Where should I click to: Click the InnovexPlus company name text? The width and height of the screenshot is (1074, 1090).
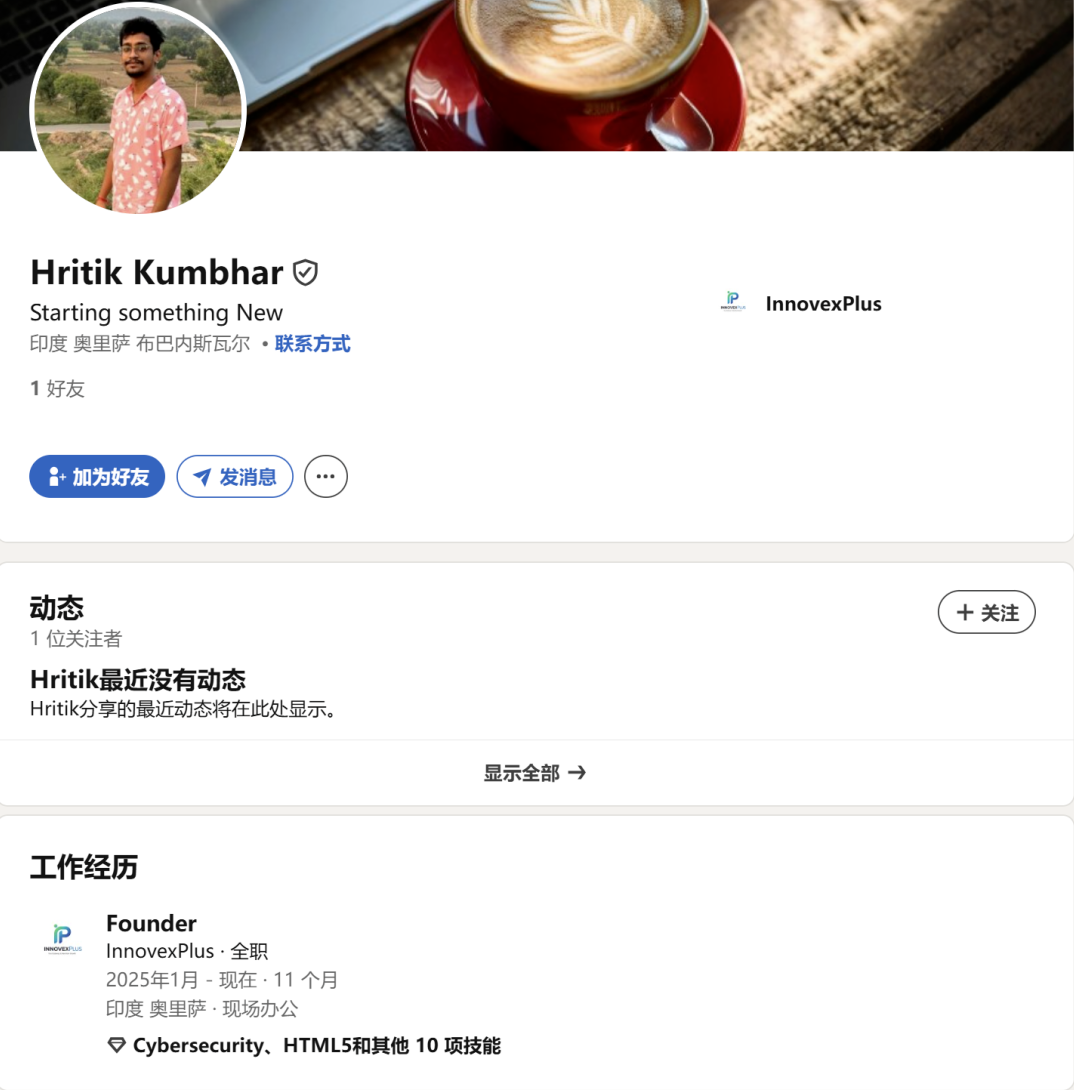pyautogui.click(x=823, y=303)
